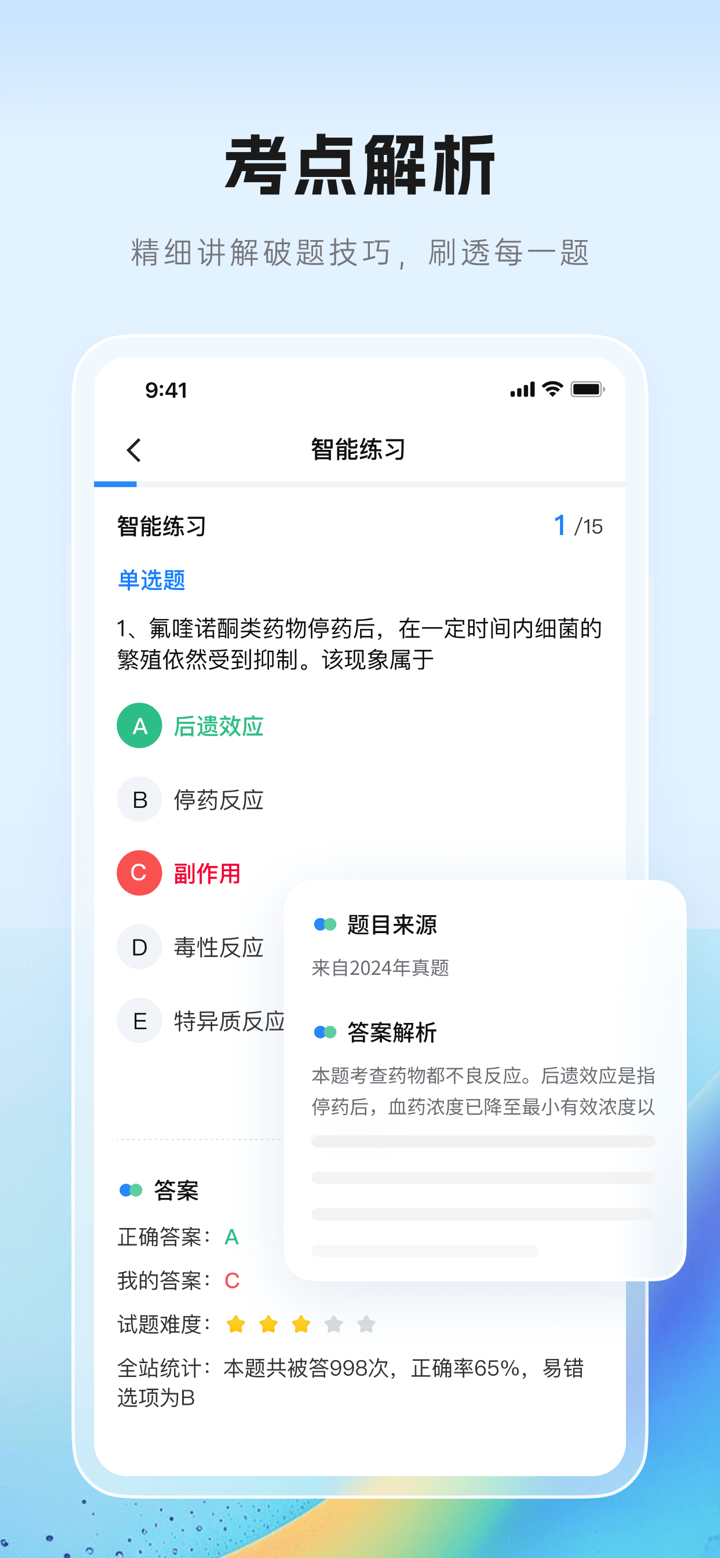The width and height of the screenshot is (720, 1558).
Task: Tap the 智能练习 title in the header
Action: click(357, 449)
